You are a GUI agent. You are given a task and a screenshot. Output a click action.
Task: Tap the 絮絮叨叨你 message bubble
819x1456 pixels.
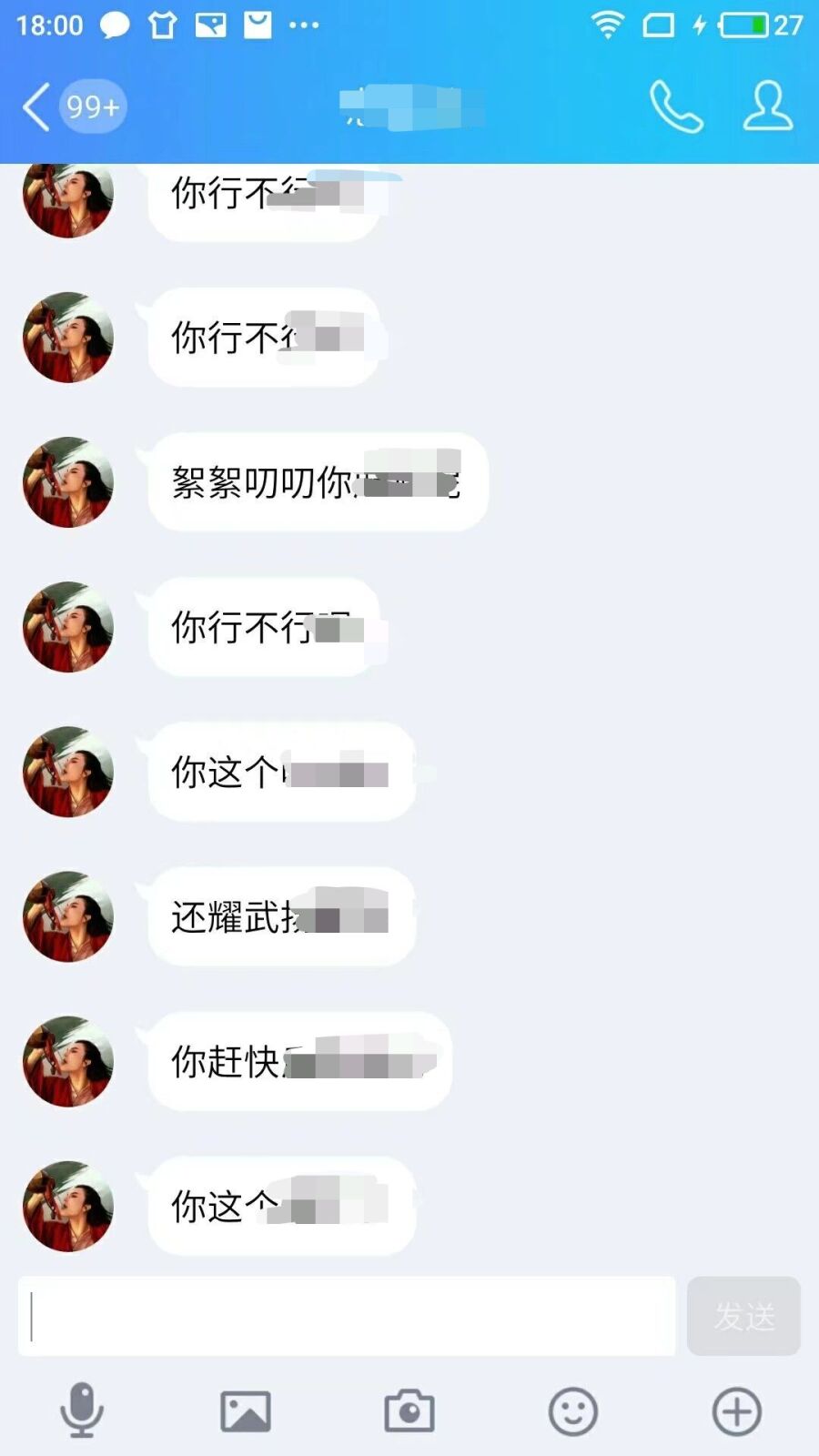(318, 482)
